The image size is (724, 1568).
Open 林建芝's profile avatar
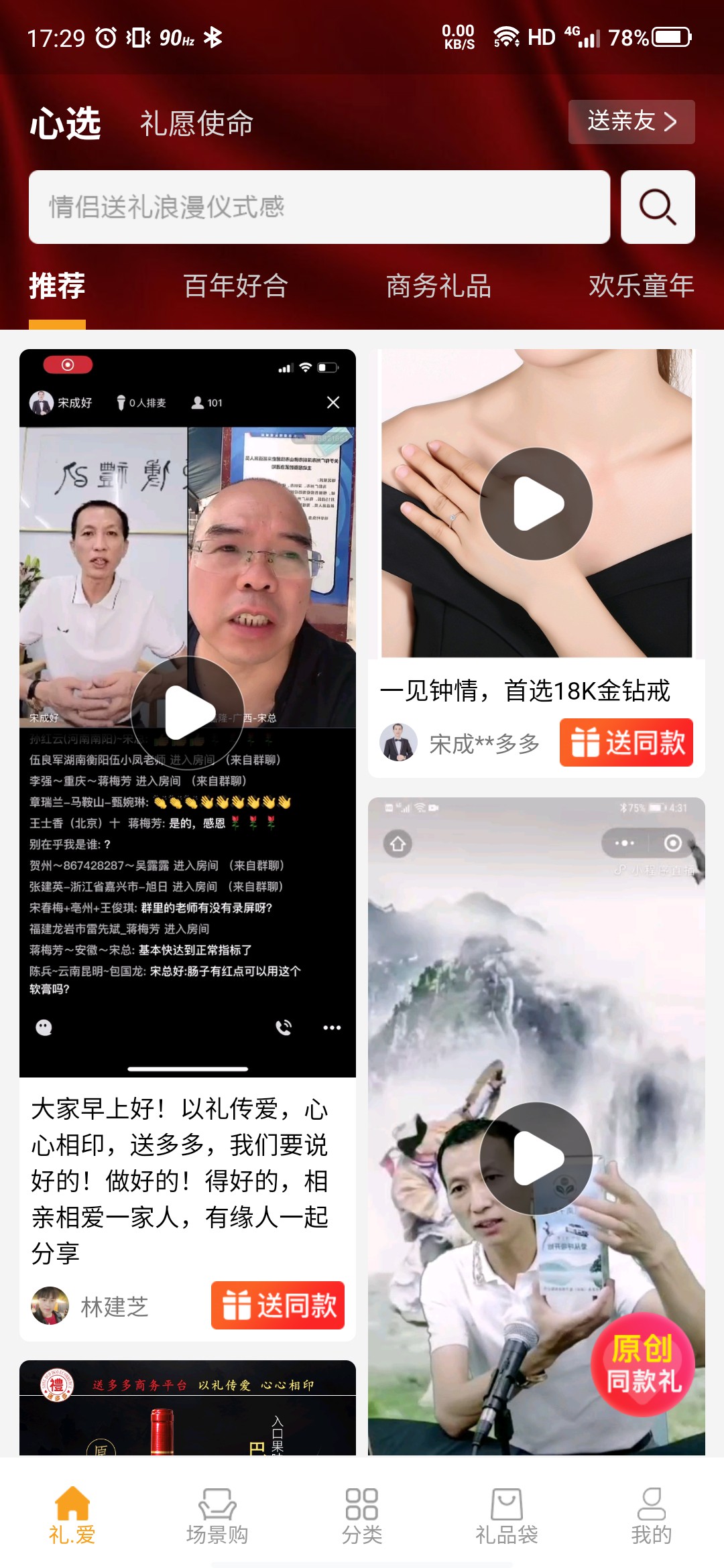click(x=50, y=1305)
